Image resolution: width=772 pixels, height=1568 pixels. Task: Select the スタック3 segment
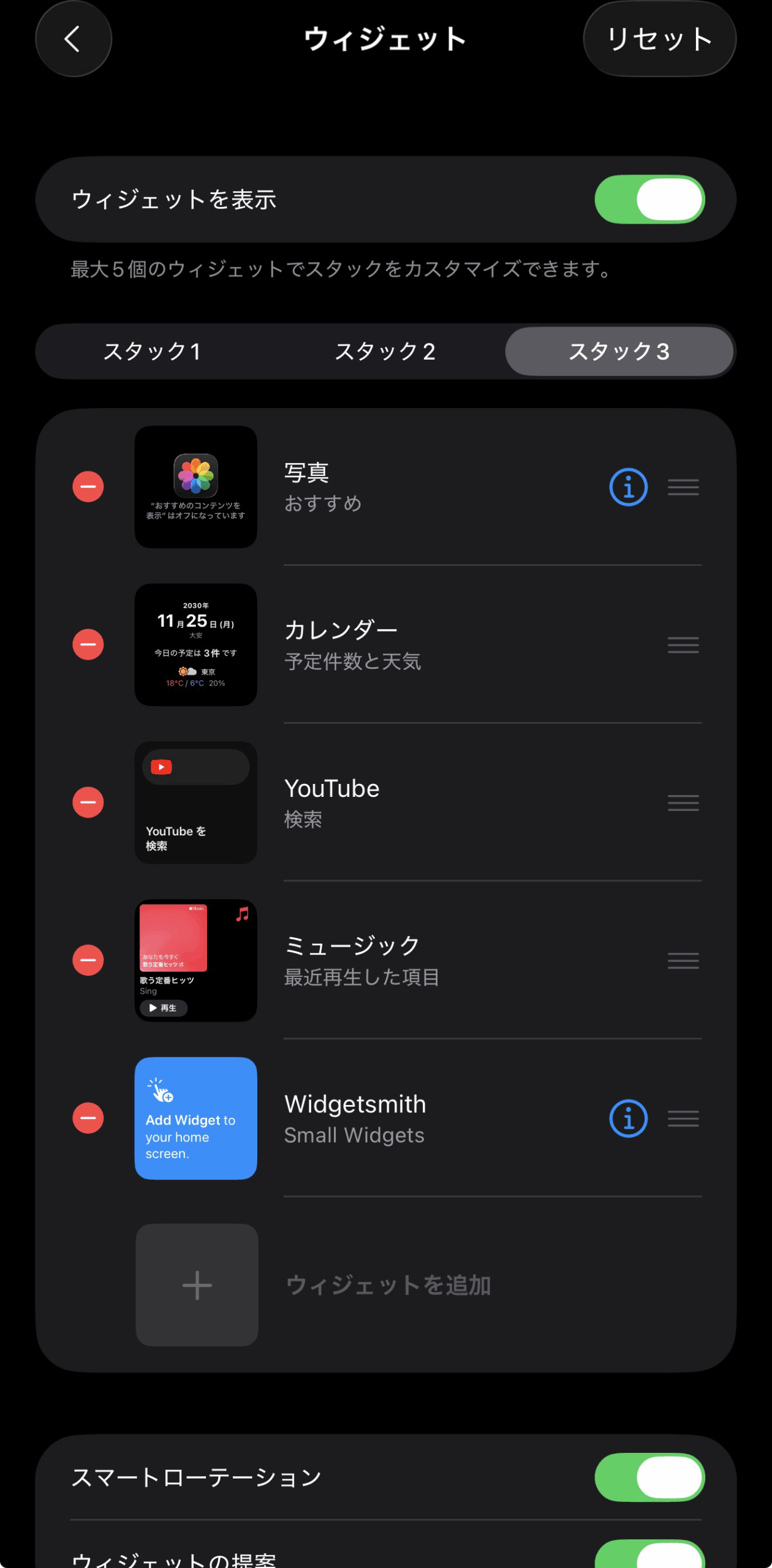[x=619, y=352]
